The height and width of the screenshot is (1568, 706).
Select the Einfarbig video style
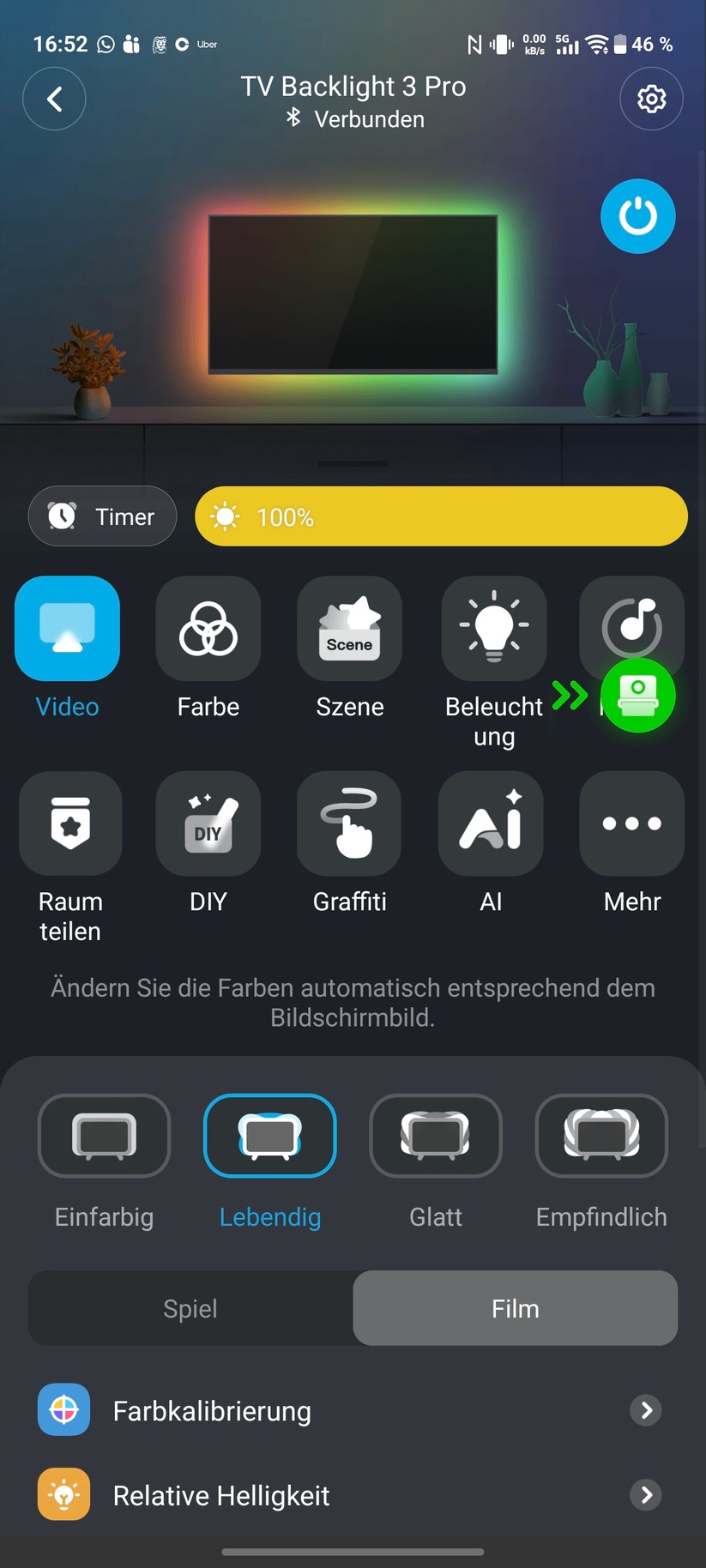point(104,1137)
